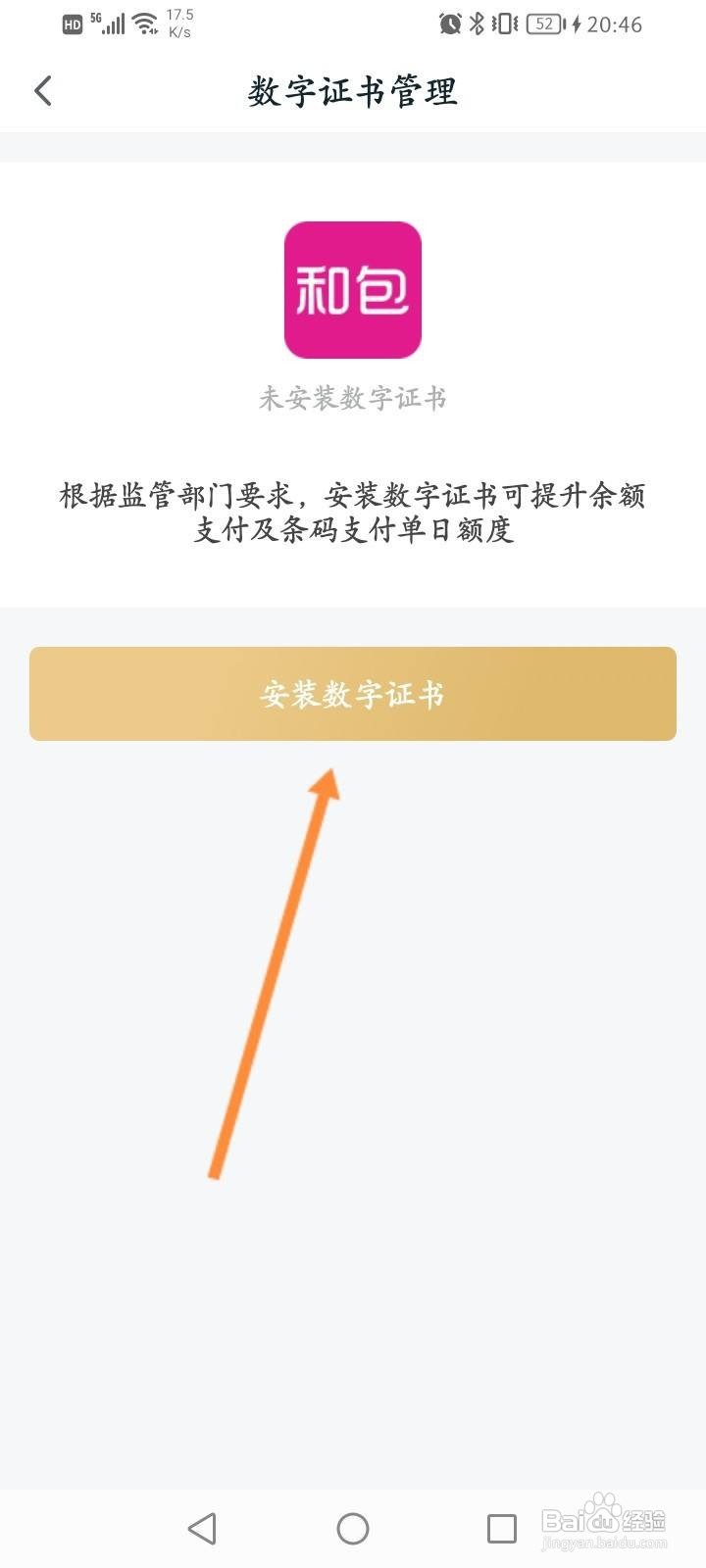Tap the charging lightning bolt icon
The height and width of the screenshot is (1568, 706).
click(577, 24)
